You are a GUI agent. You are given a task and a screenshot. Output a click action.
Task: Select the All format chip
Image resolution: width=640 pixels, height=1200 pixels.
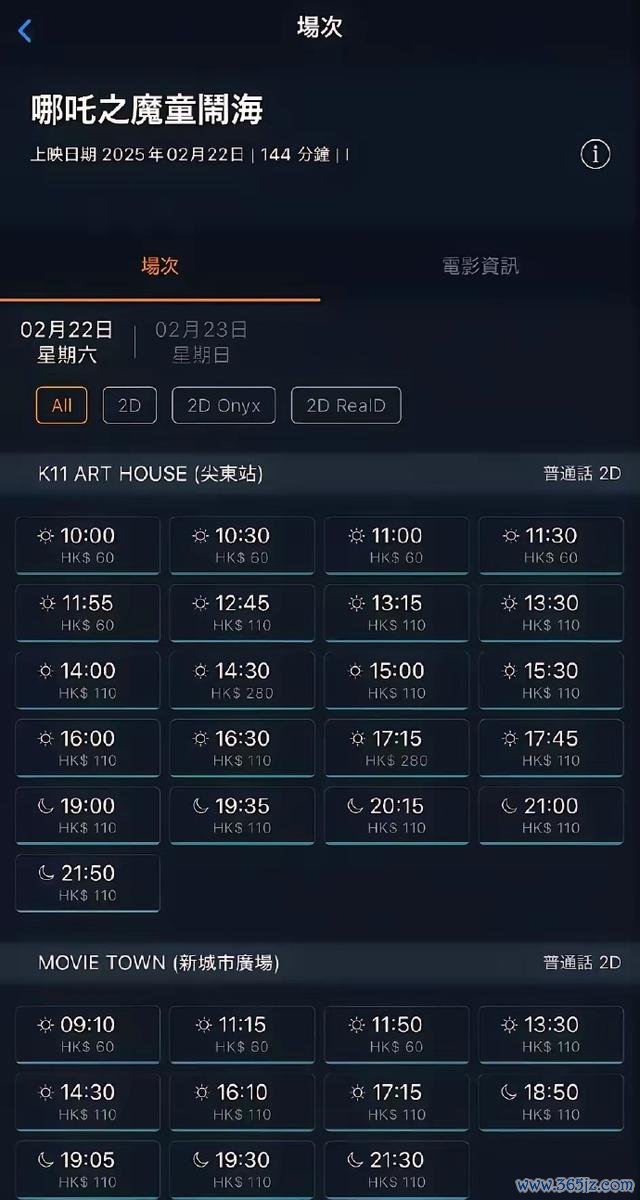[62, 406]
